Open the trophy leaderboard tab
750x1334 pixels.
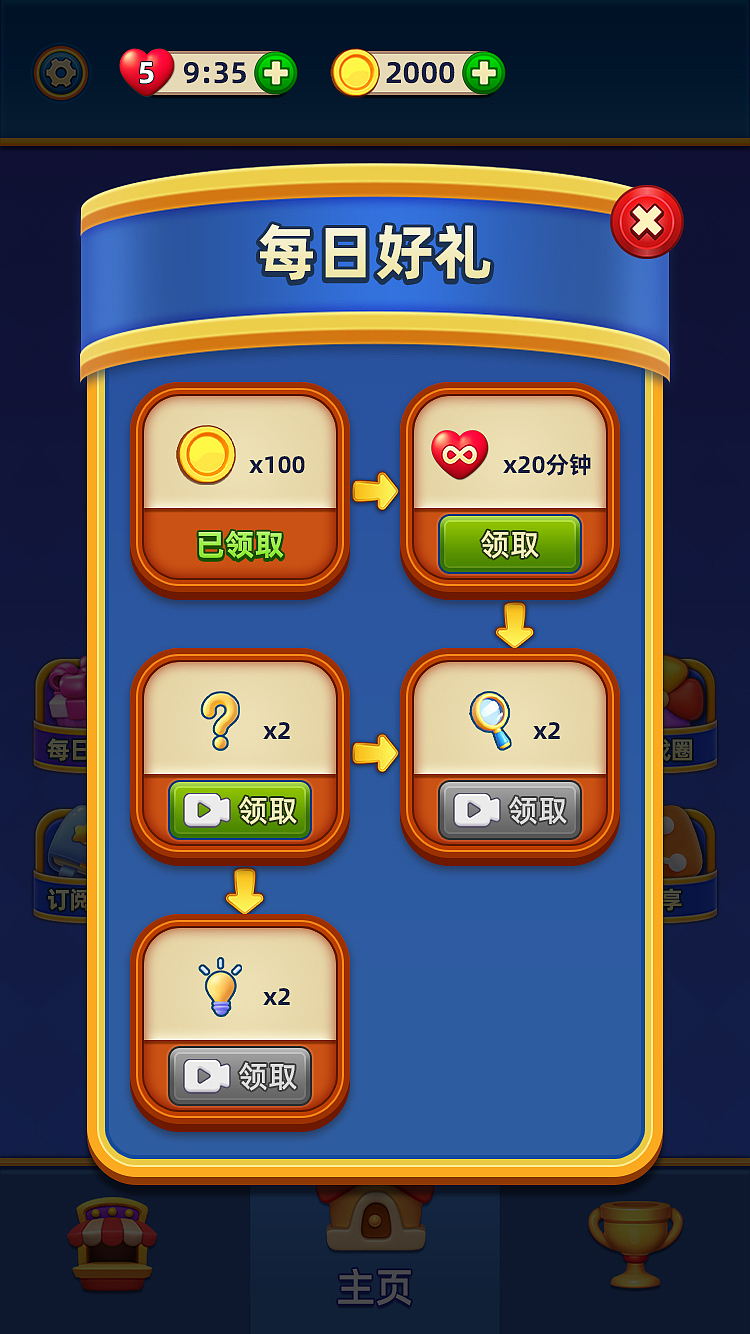tap(635, 1245)
